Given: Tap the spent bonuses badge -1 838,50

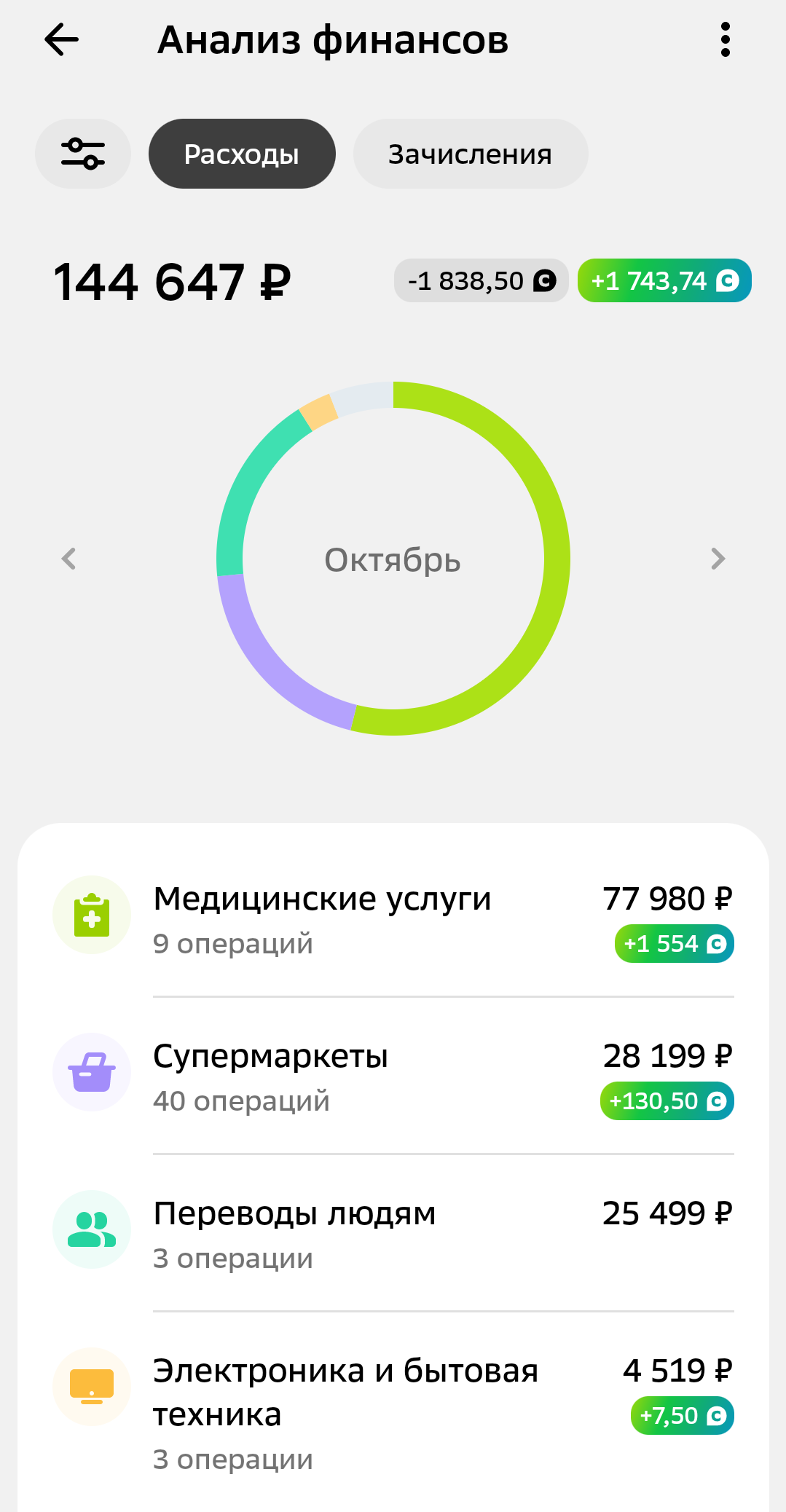Looking at the screenshot, I should click(481, 280).
